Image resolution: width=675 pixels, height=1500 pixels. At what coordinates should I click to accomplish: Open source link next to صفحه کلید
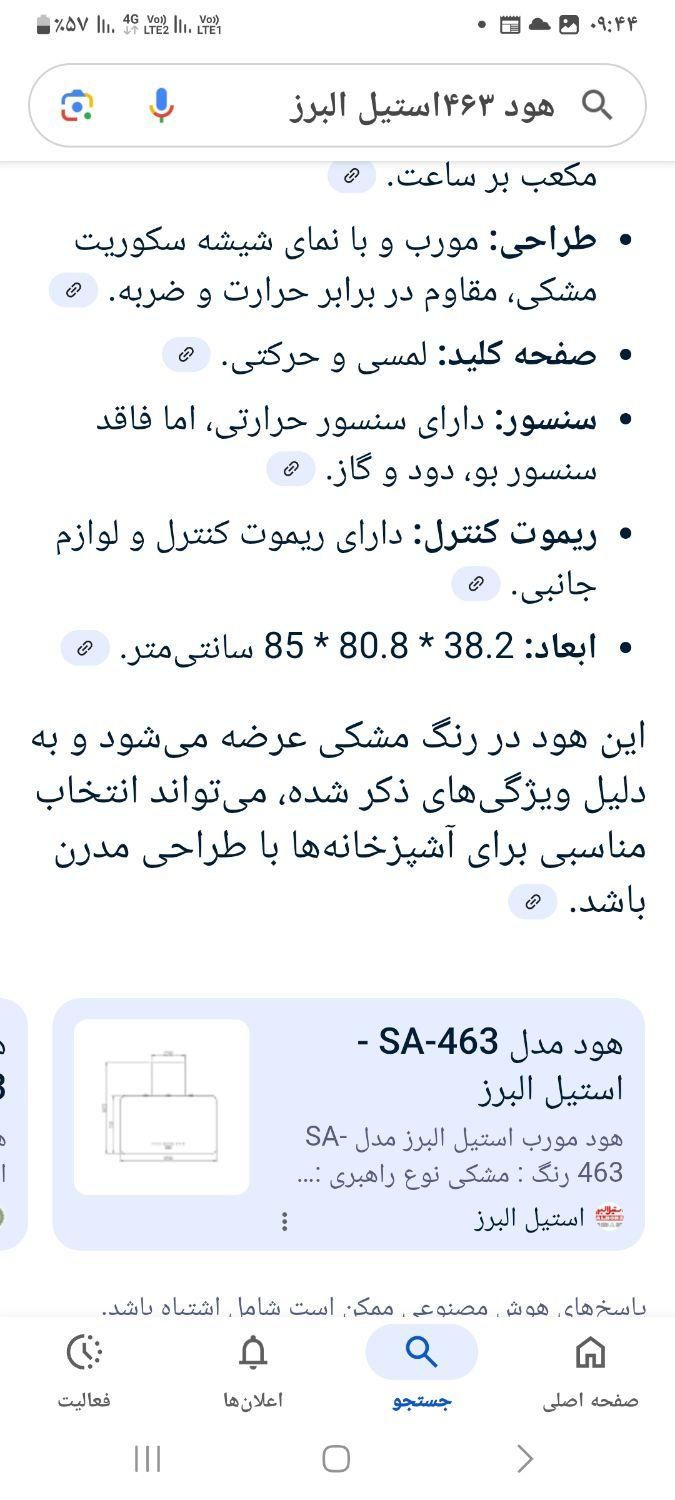click(186, 354)
